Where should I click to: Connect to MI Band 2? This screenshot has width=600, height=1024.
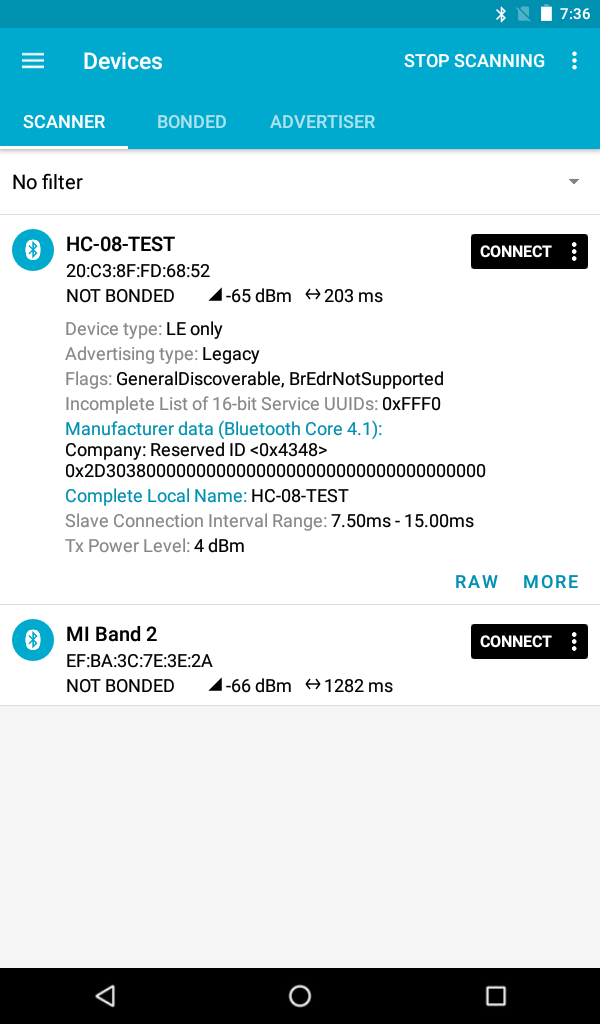coord(515,641)
